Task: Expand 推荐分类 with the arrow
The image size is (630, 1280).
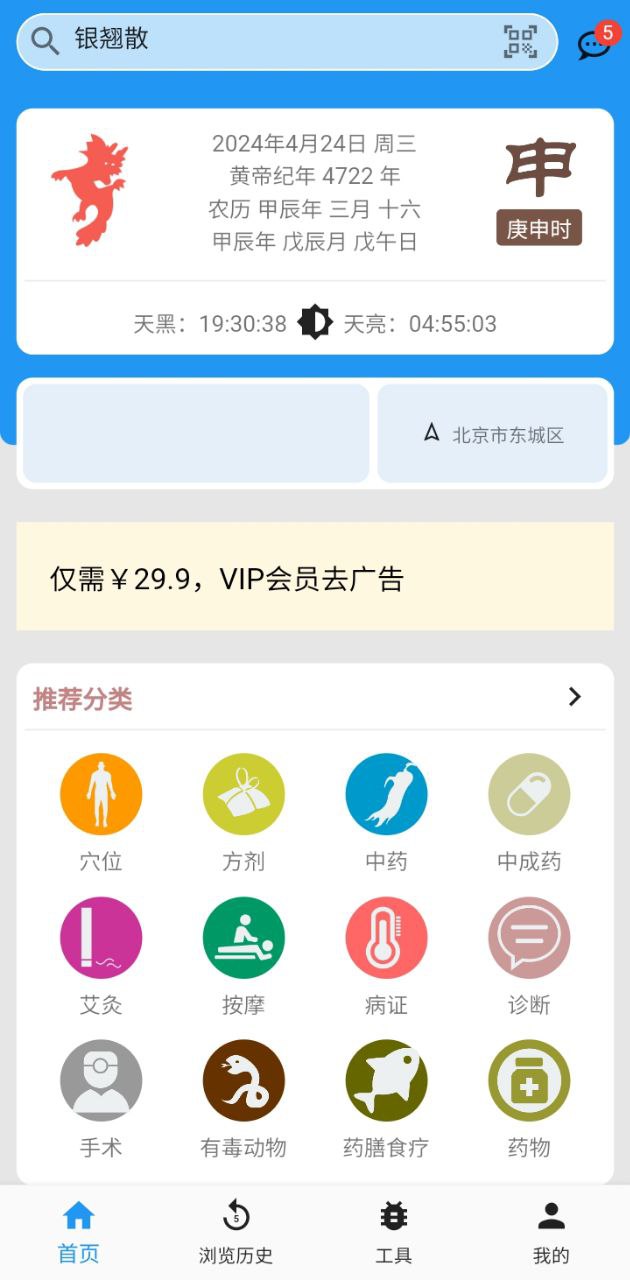Action: click(575, 697)
